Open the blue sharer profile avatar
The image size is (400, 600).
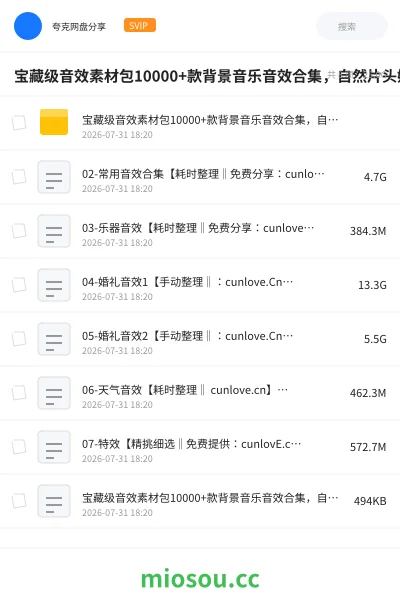coord(28,26)
